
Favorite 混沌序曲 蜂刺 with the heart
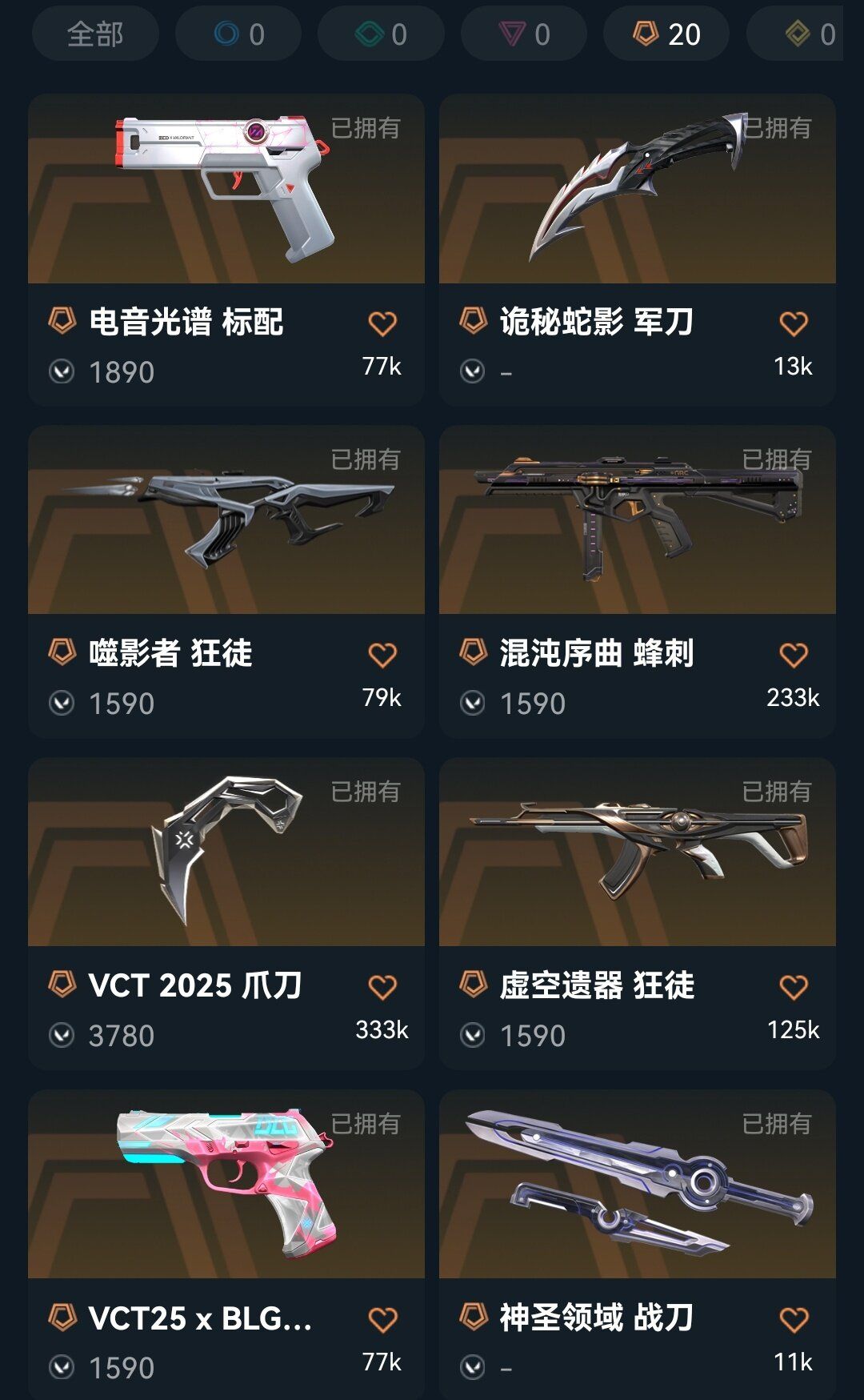point(794,655)
